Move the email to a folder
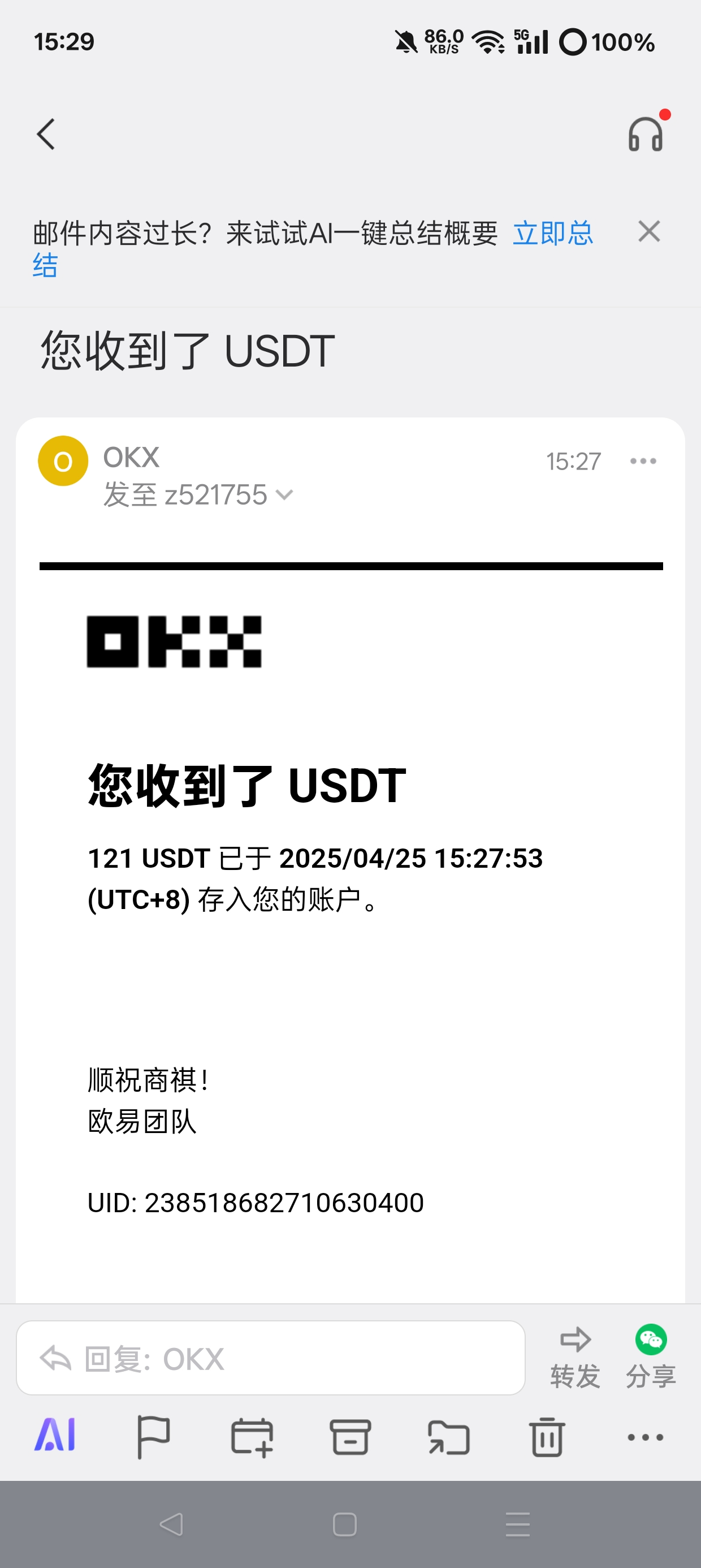This screenshot has height=1568, width=701. tap(449, 1437)
